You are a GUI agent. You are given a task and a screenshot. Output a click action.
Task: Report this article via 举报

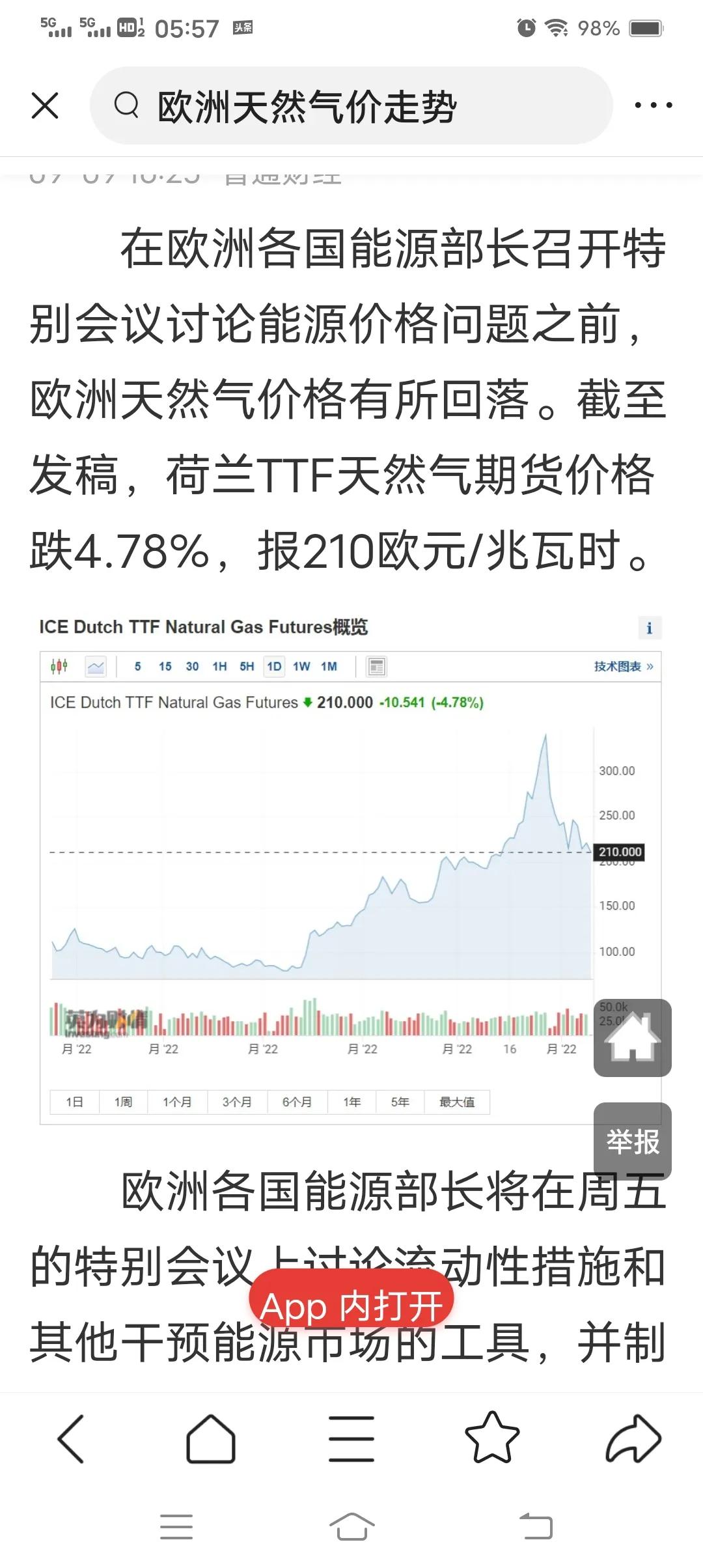click(632, 1141)
